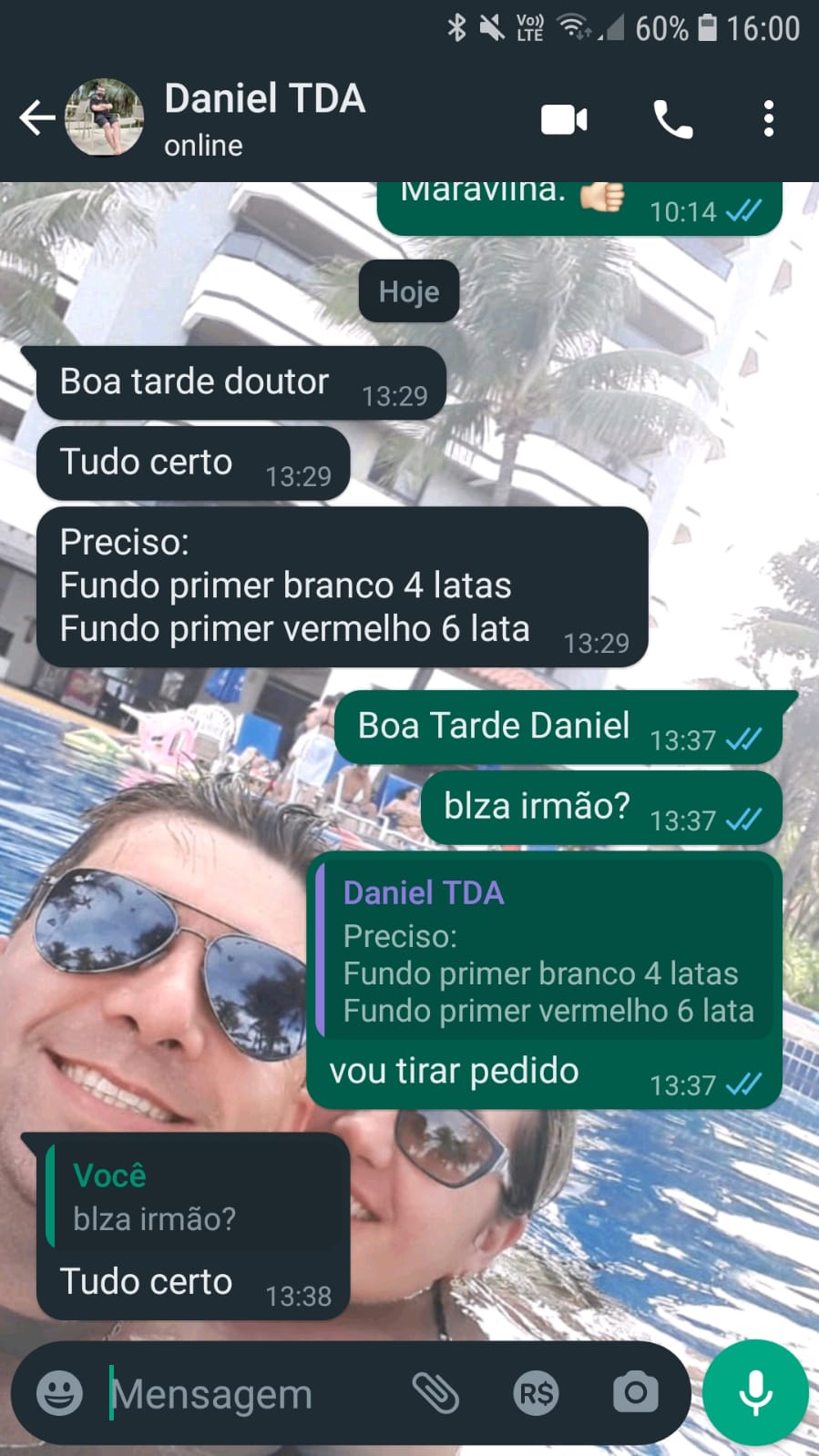Jump to the quoted "Preciso: Fundo primer" message
819x1456 pixels.
click(x=547, y=952)
